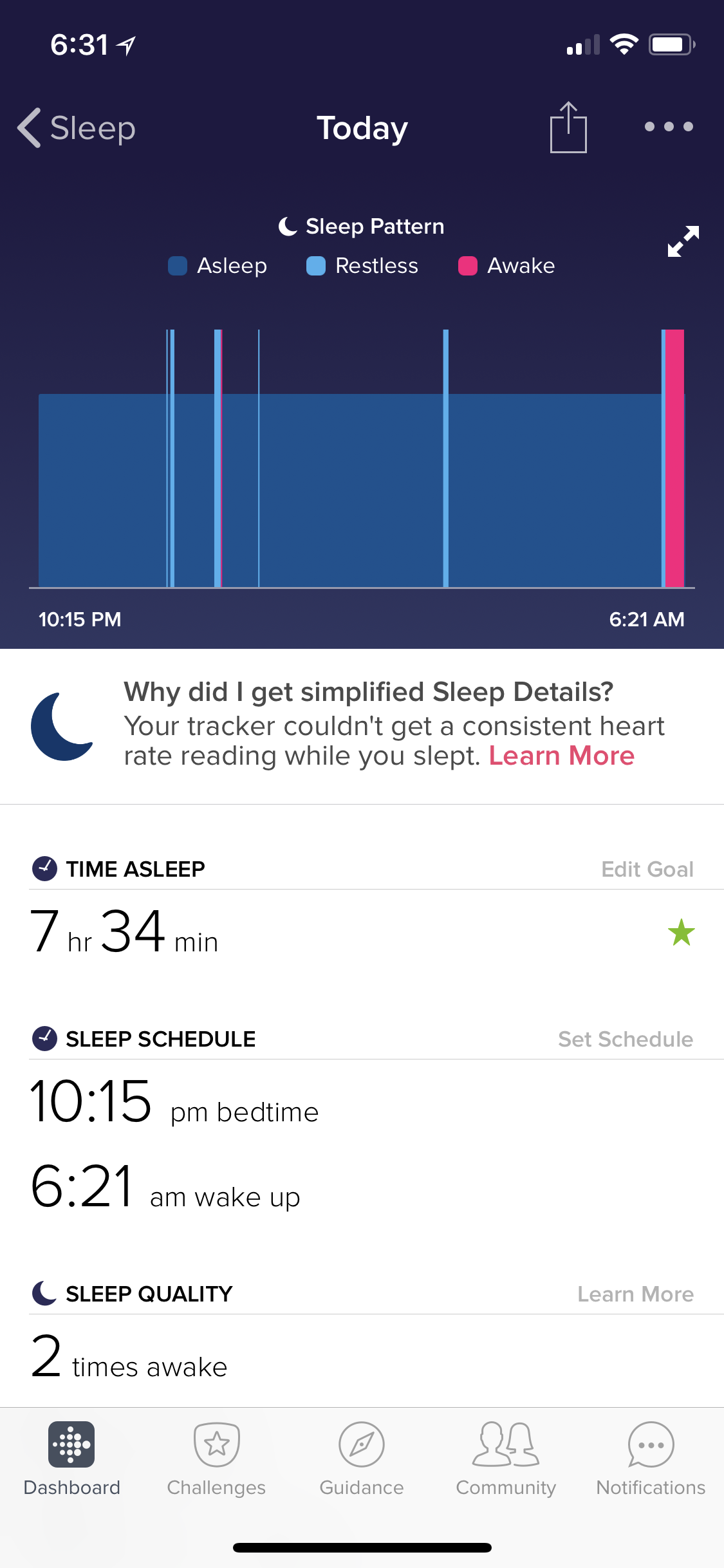
Task: Expand the sleep pattern chart fullscreen
Action: (x=683, y=241)
